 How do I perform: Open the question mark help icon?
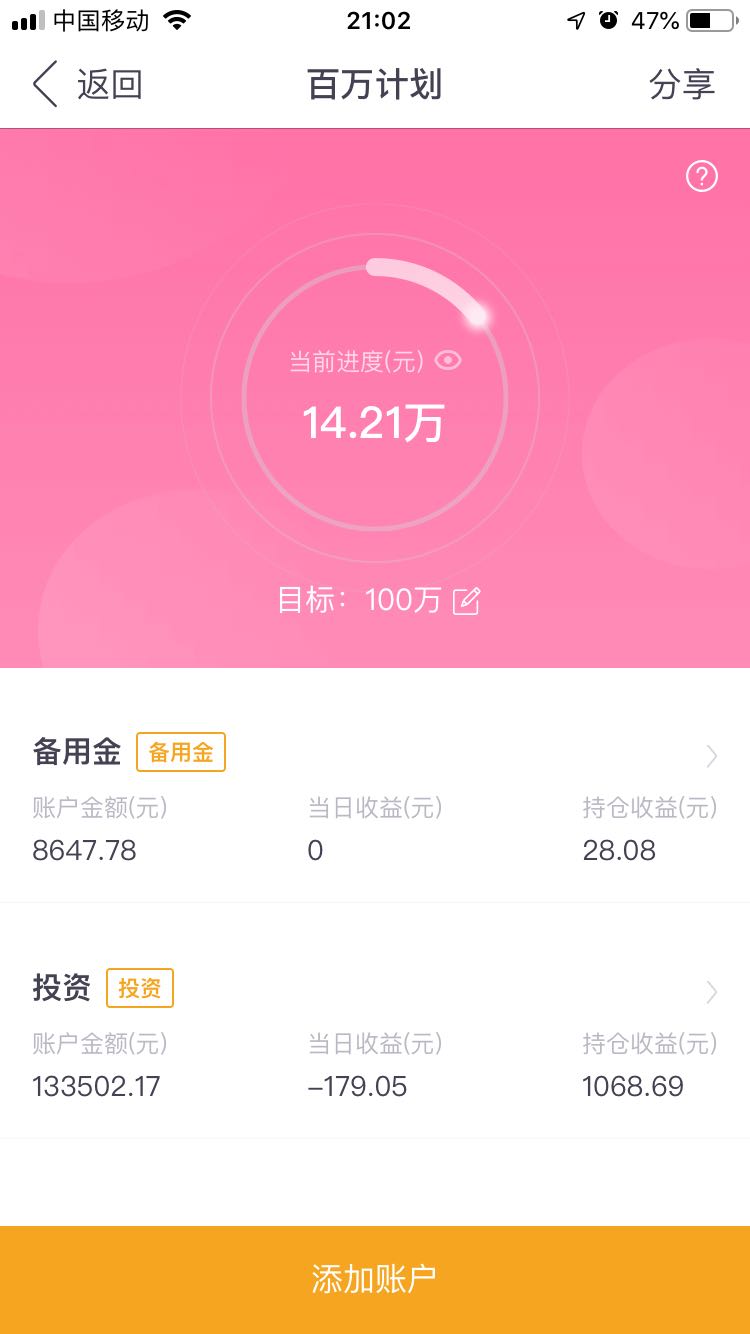tap(702, 177)
